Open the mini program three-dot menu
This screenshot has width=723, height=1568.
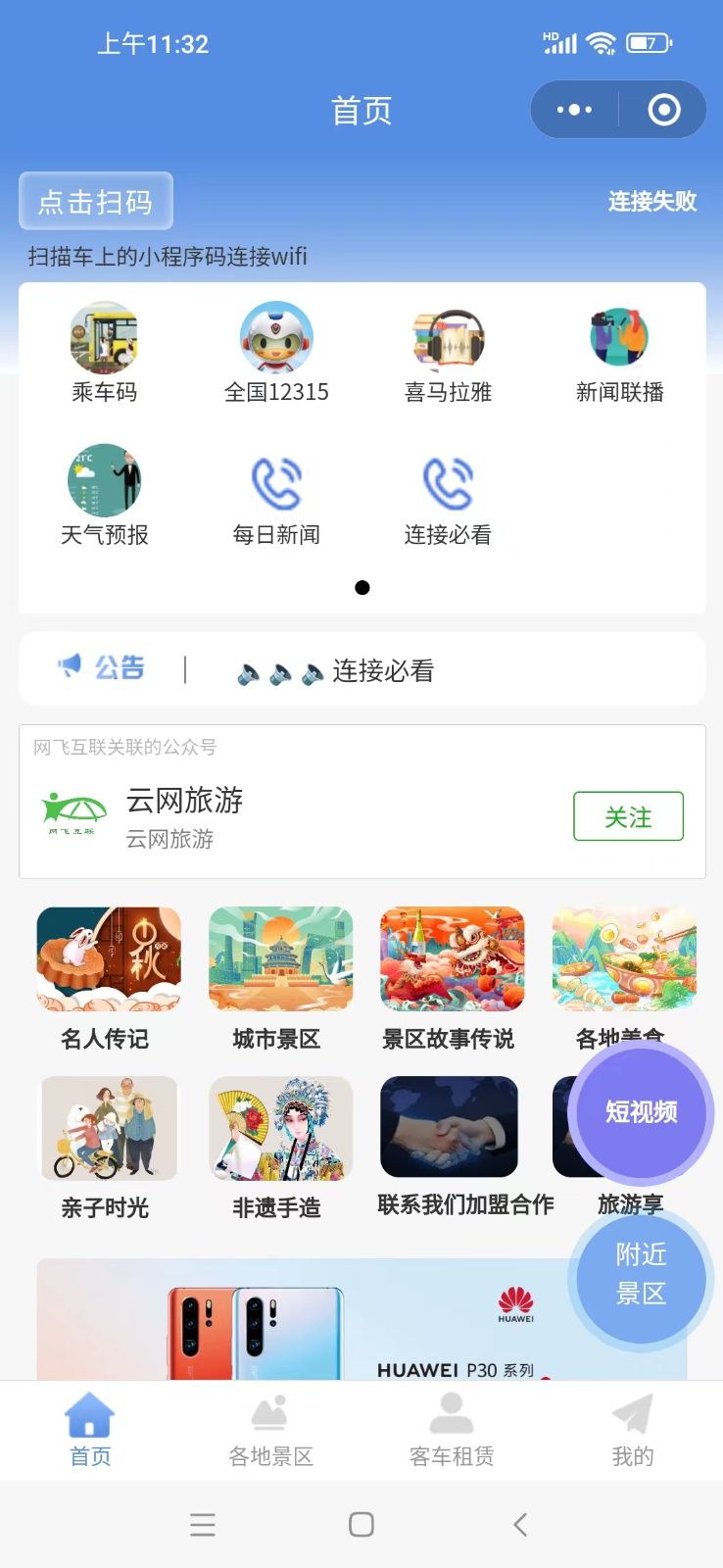[x=574, y=110]
